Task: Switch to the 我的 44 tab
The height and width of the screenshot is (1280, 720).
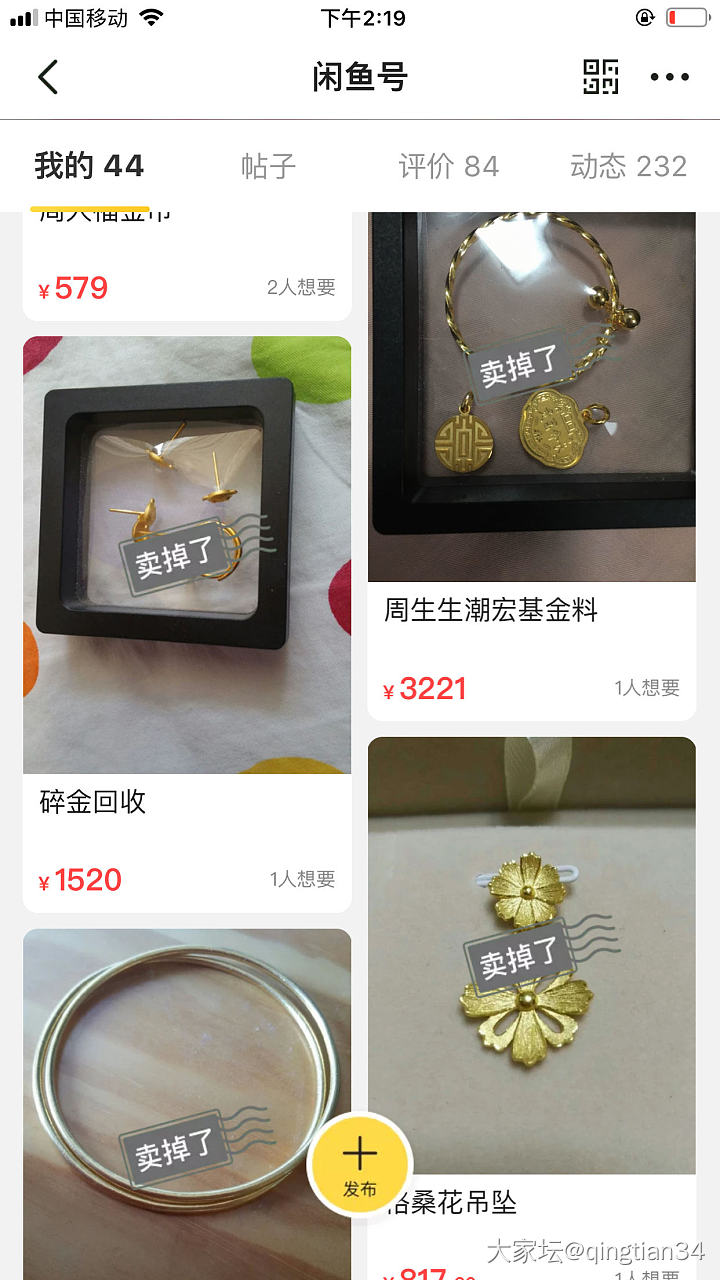Action: [x=89, y=166]
